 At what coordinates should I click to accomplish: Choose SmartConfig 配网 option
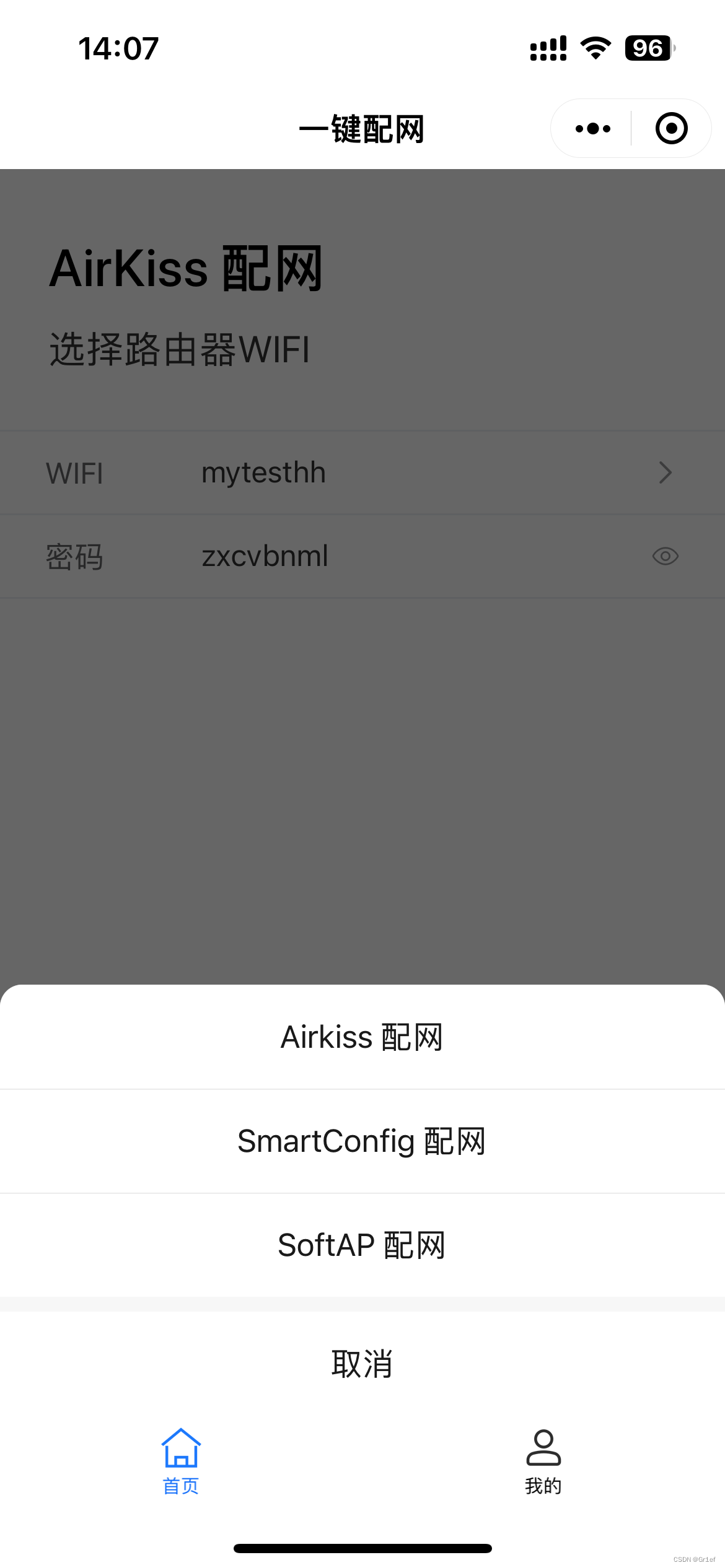click(362, 1141)
